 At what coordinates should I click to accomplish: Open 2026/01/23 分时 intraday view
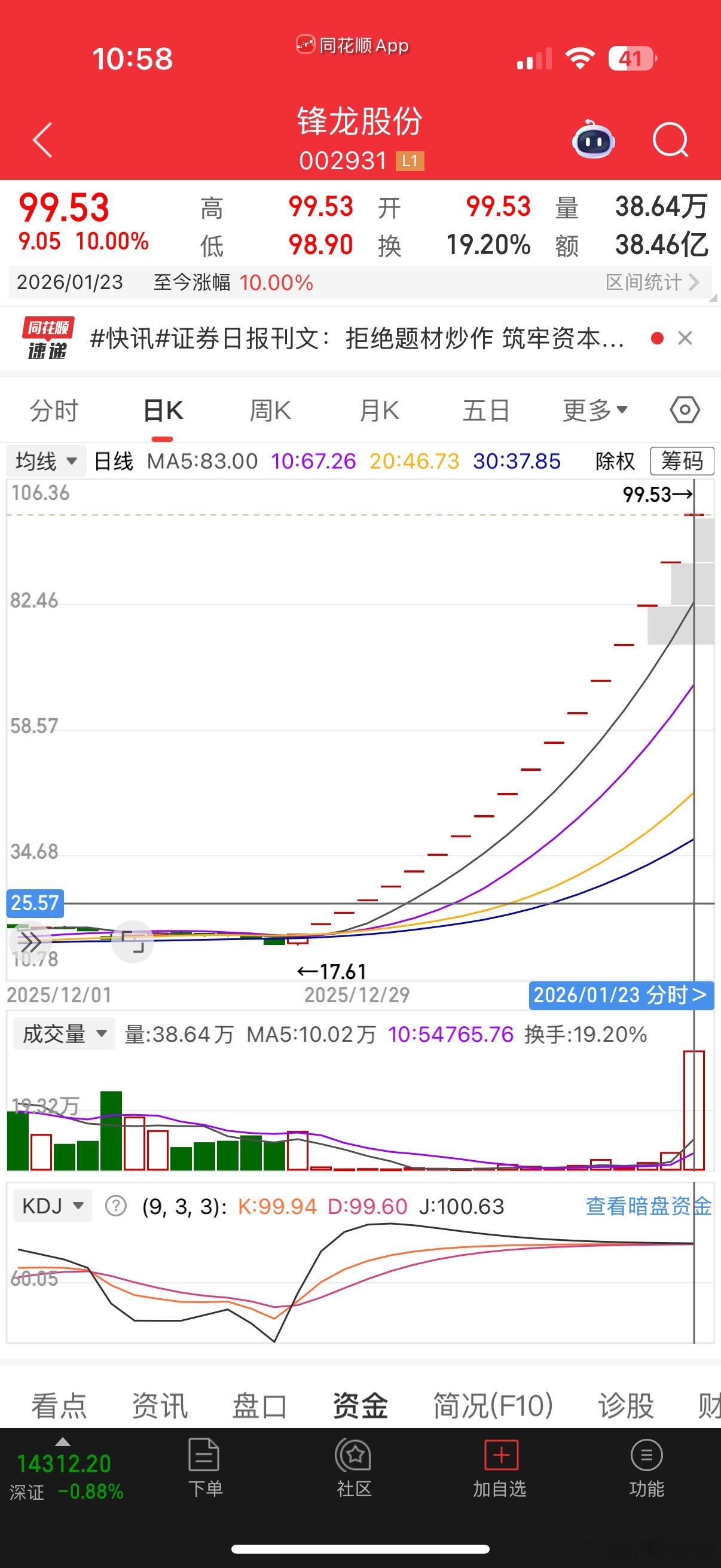(621, 995)
